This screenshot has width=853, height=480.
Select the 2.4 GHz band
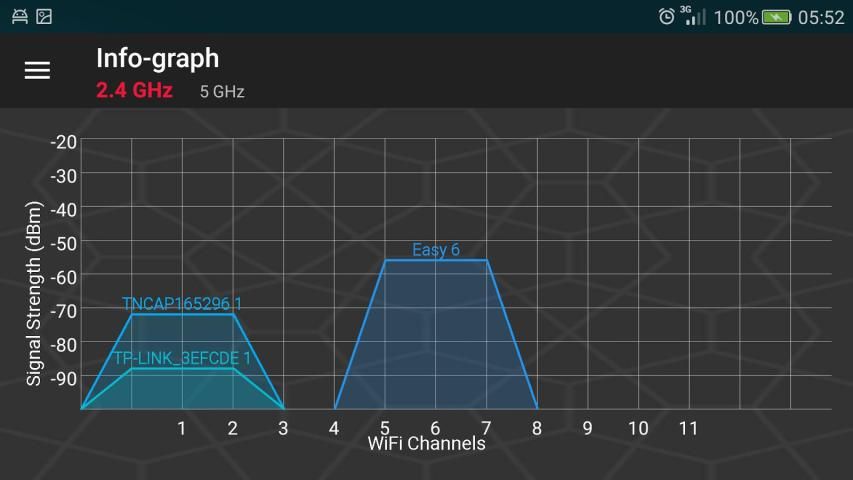[x=134, y=91]
